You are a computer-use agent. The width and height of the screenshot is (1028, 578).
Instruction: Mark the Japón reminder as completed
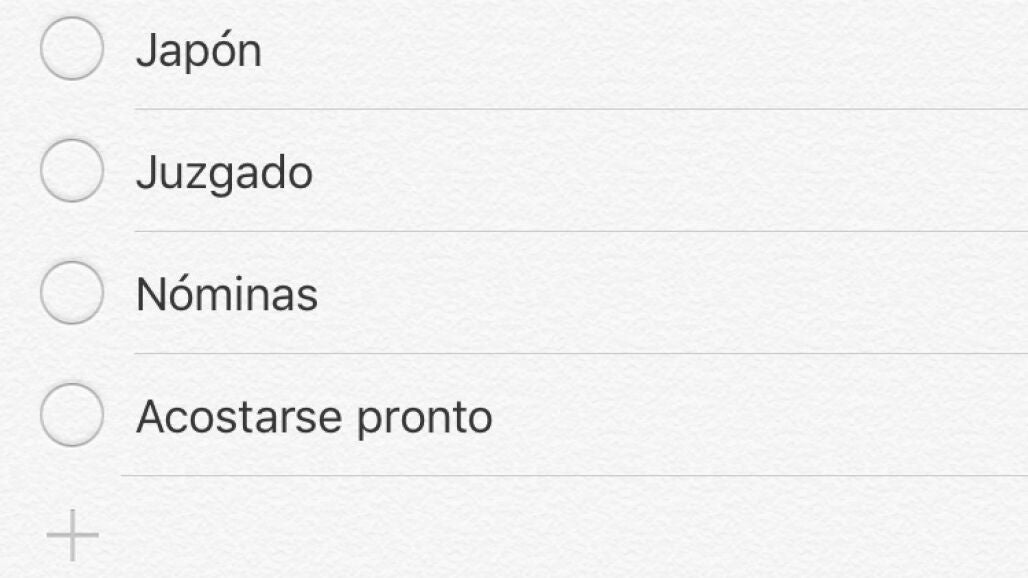71,48
